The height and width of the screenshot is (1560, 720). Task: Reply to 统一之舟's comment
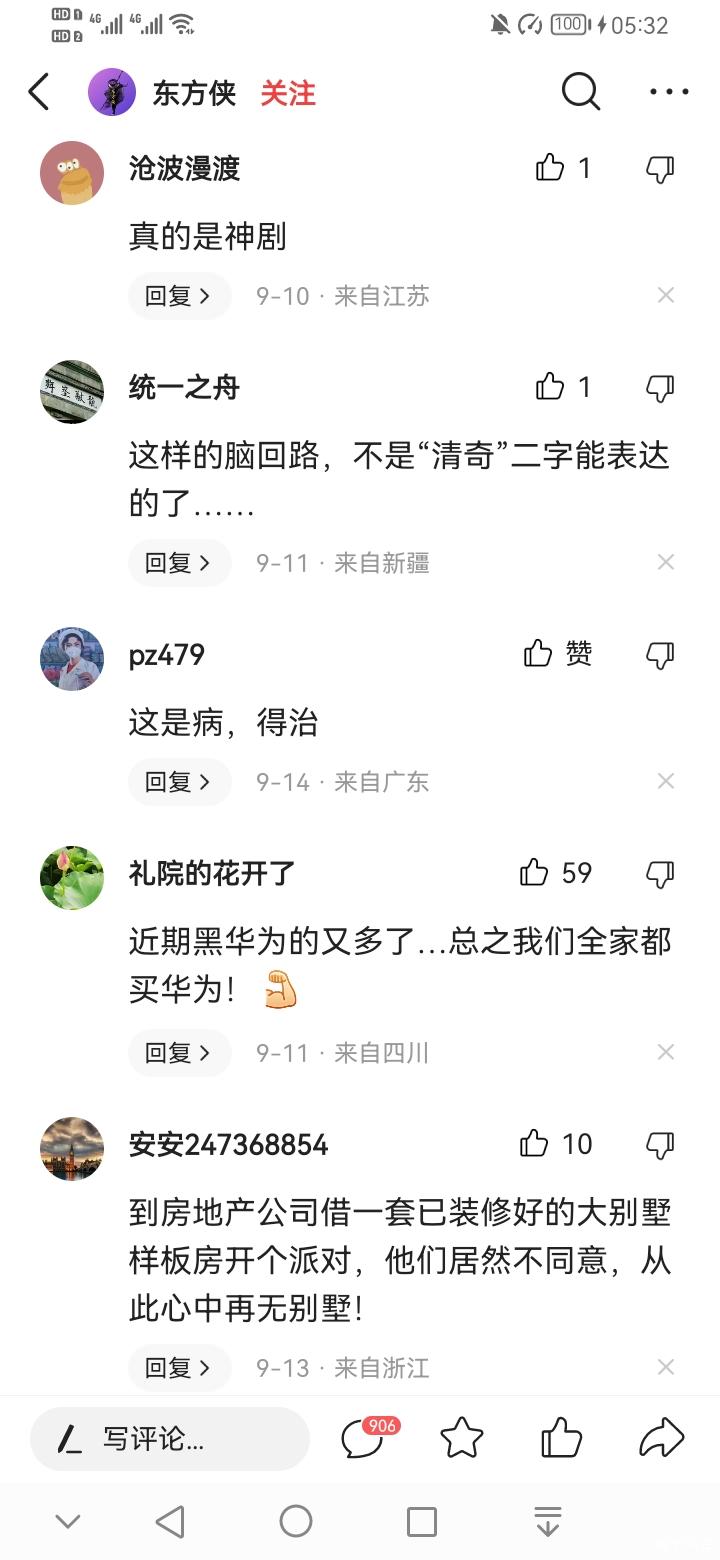pyautogui.click(x=179, y=563)
